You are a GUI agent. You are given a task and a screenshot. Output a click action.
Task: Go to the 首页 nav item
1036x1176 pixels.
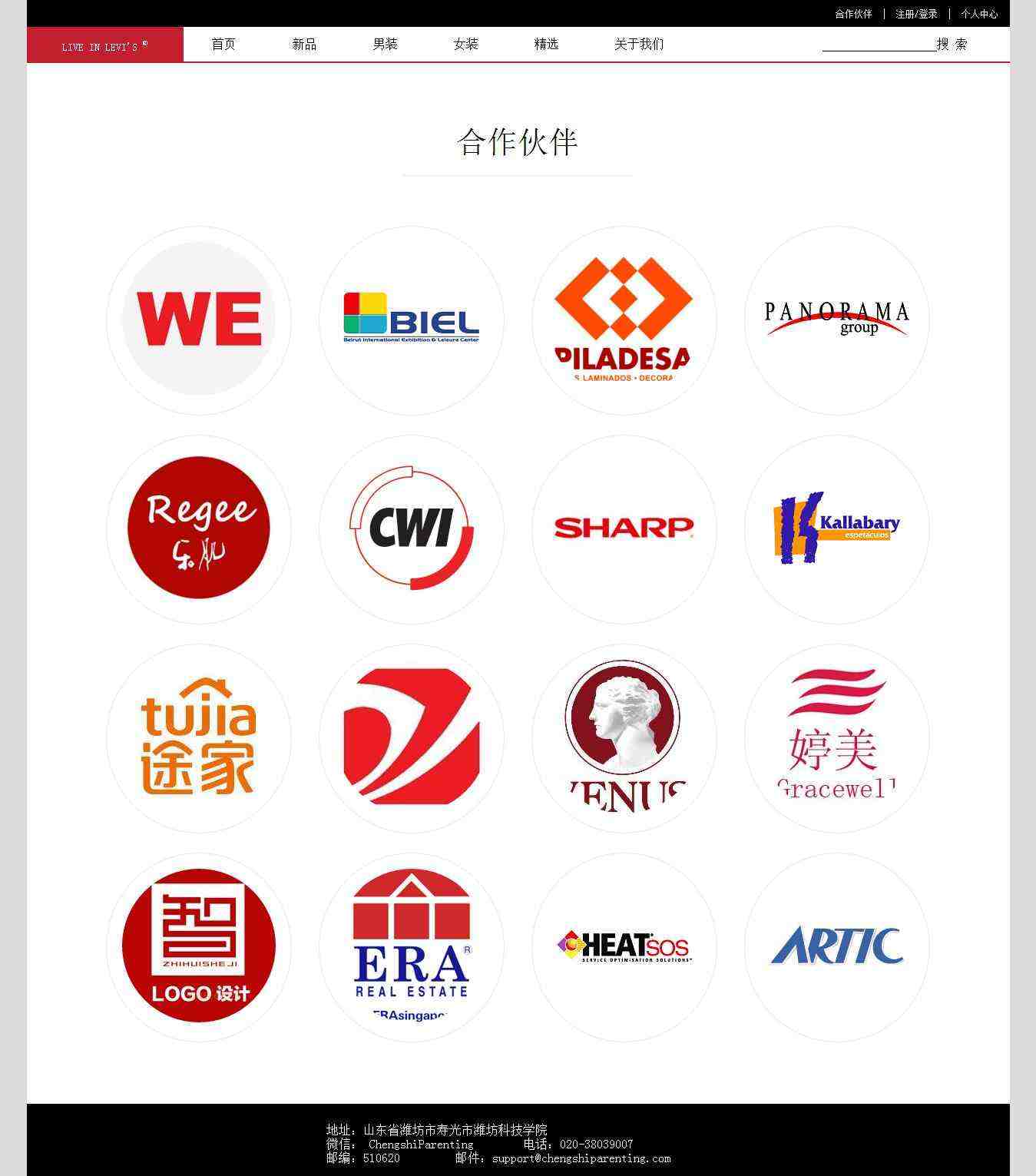[x=223, y=45]
